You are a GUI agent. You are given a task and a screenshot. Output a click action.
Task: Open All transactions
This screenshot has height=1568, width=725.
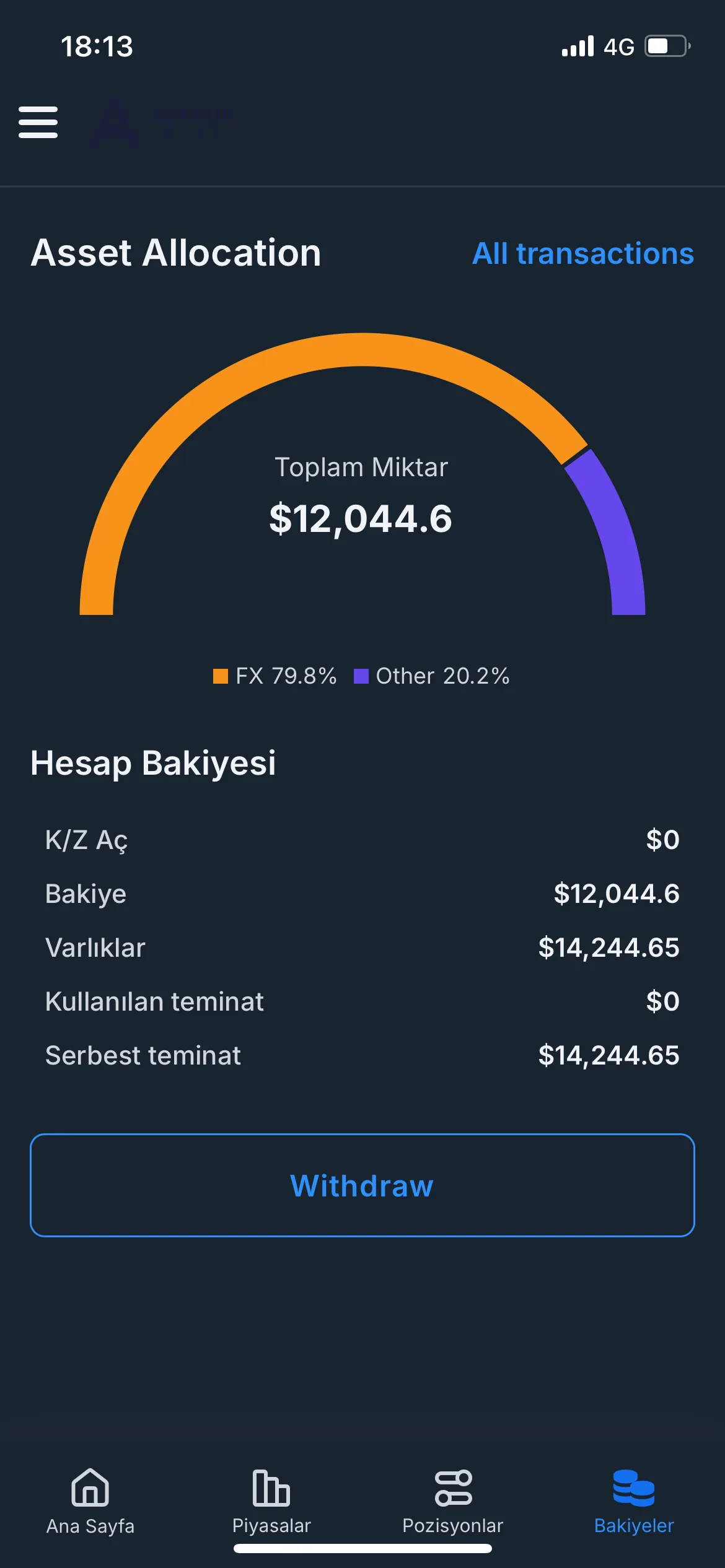583,254
